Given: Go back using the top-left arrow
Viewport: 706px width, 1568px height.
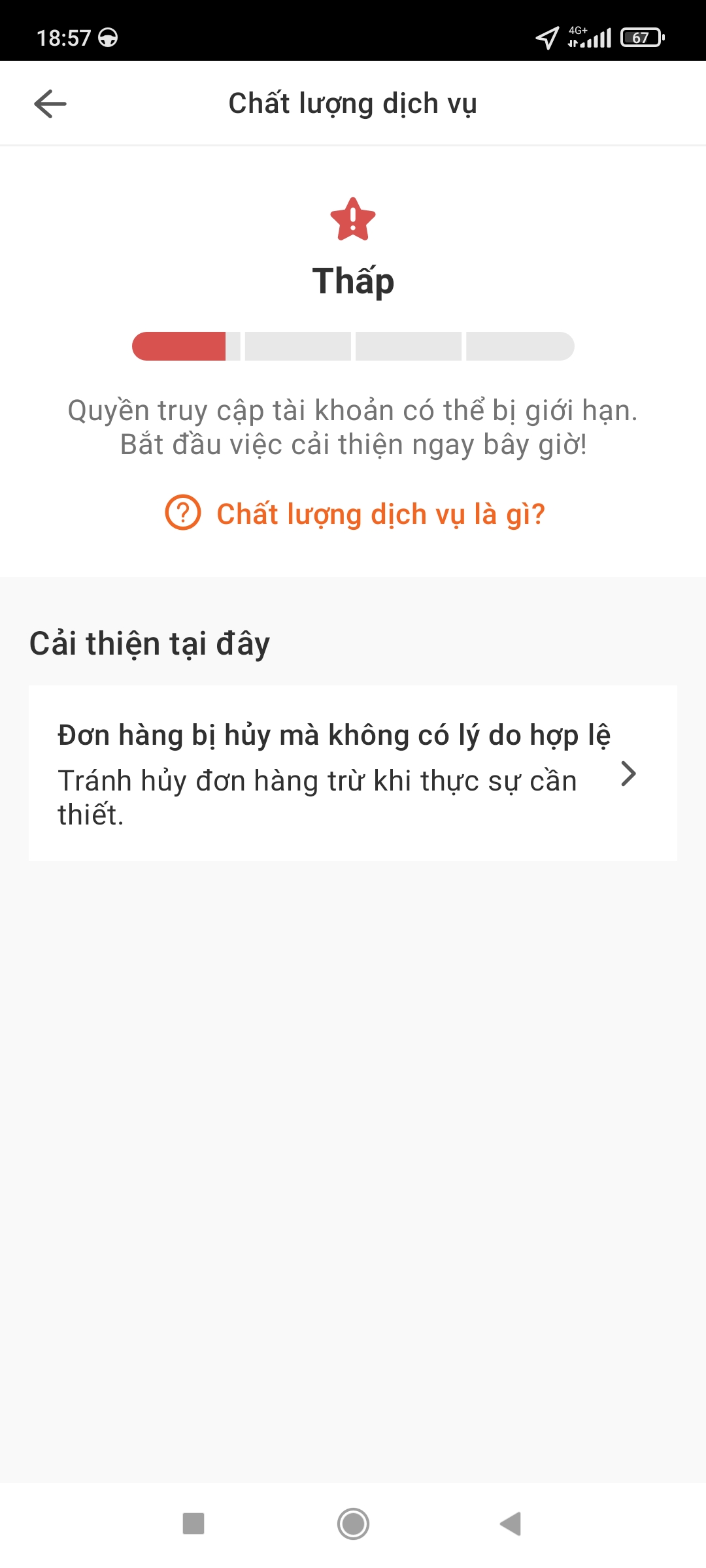Looking at the screenshot, I should pos(50,104).
